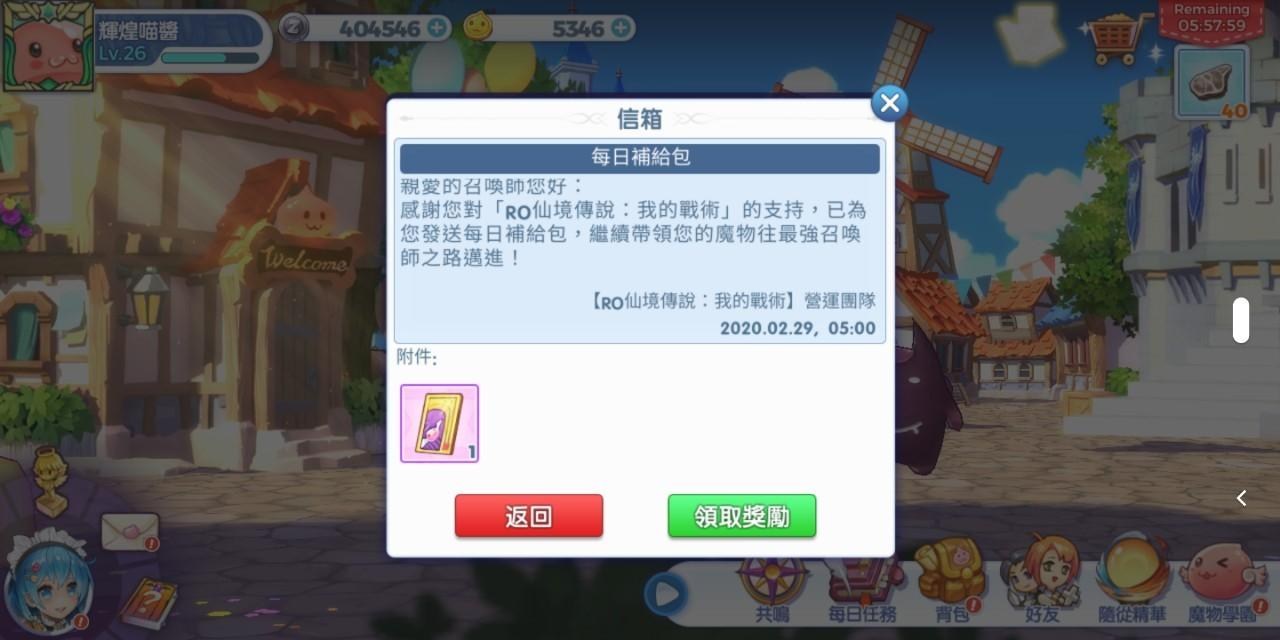Tap the 返回 button
Viewport: 1280px width, 640px height.
[529, 517]
